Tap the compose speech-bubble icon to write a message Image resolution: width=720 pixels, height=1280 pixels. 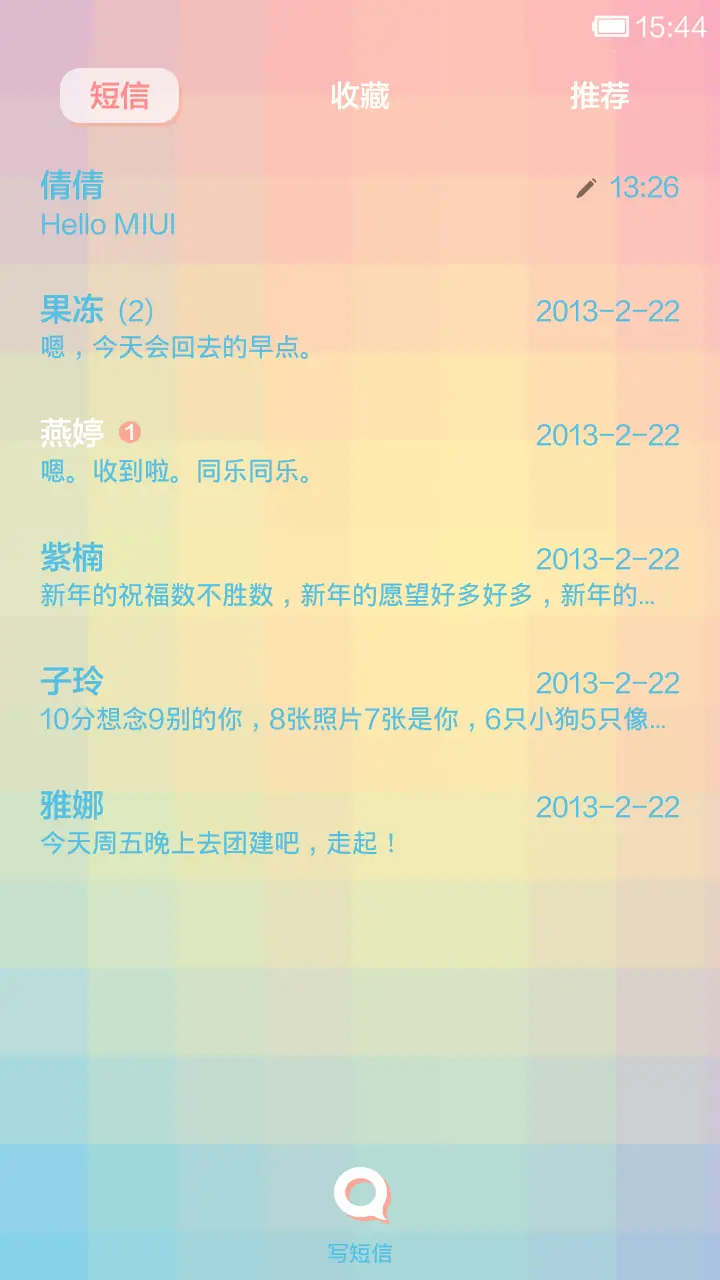coord(360,1198)
